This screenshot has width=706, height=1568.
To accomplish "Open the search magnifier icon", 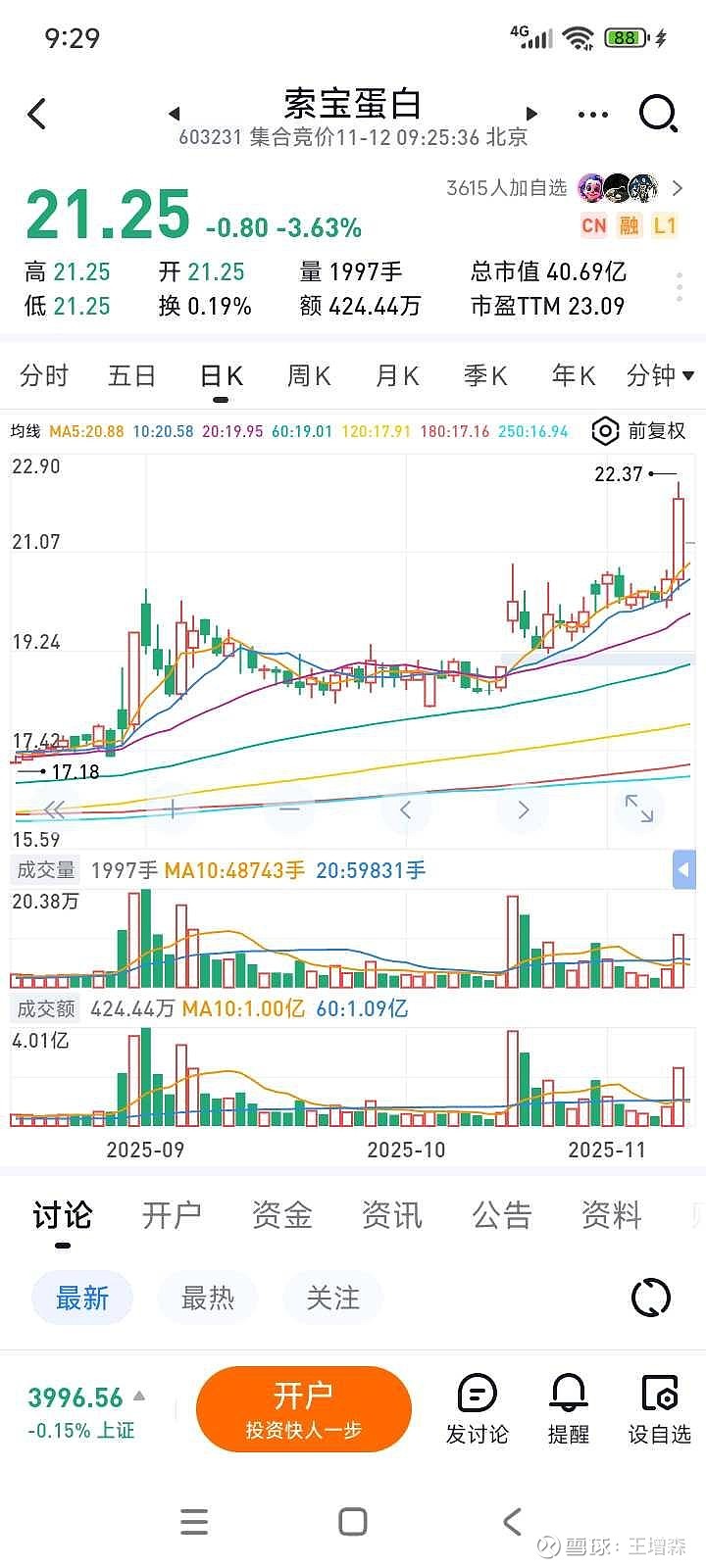I will (658, 114).
